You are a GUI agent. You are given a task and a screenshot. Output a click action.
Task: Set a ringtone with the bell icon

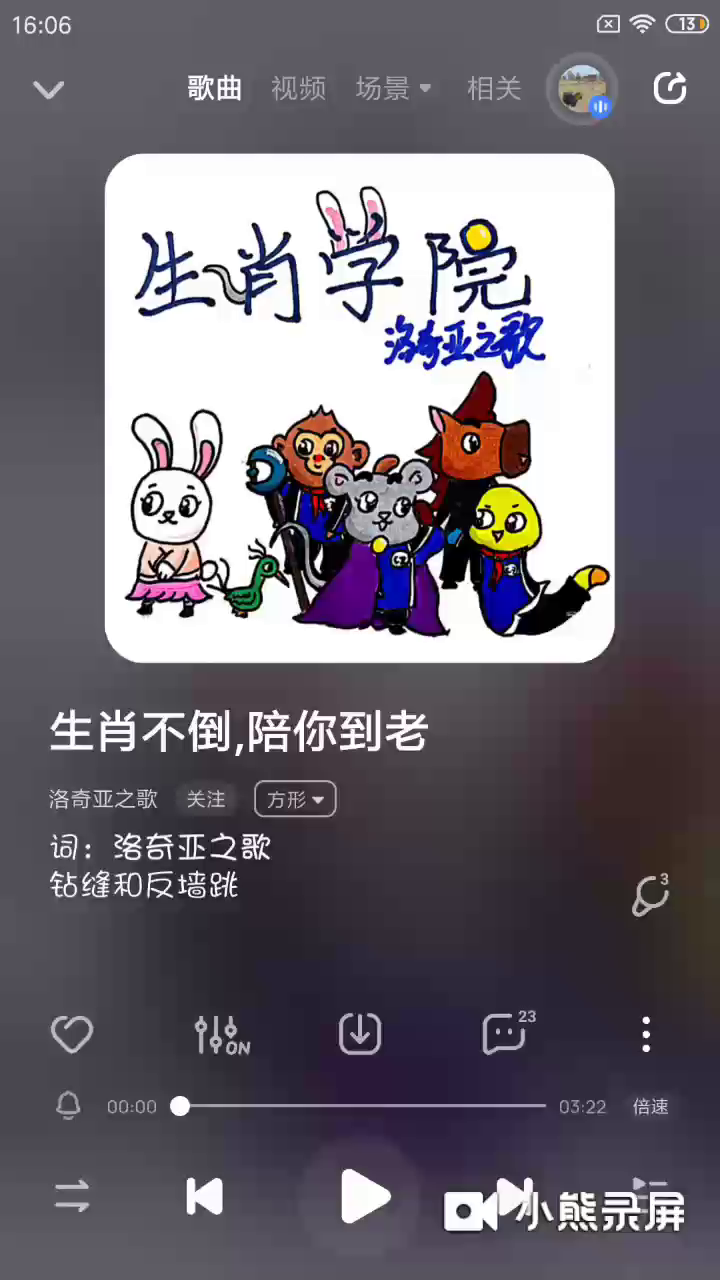click(x=68, y=1106)
